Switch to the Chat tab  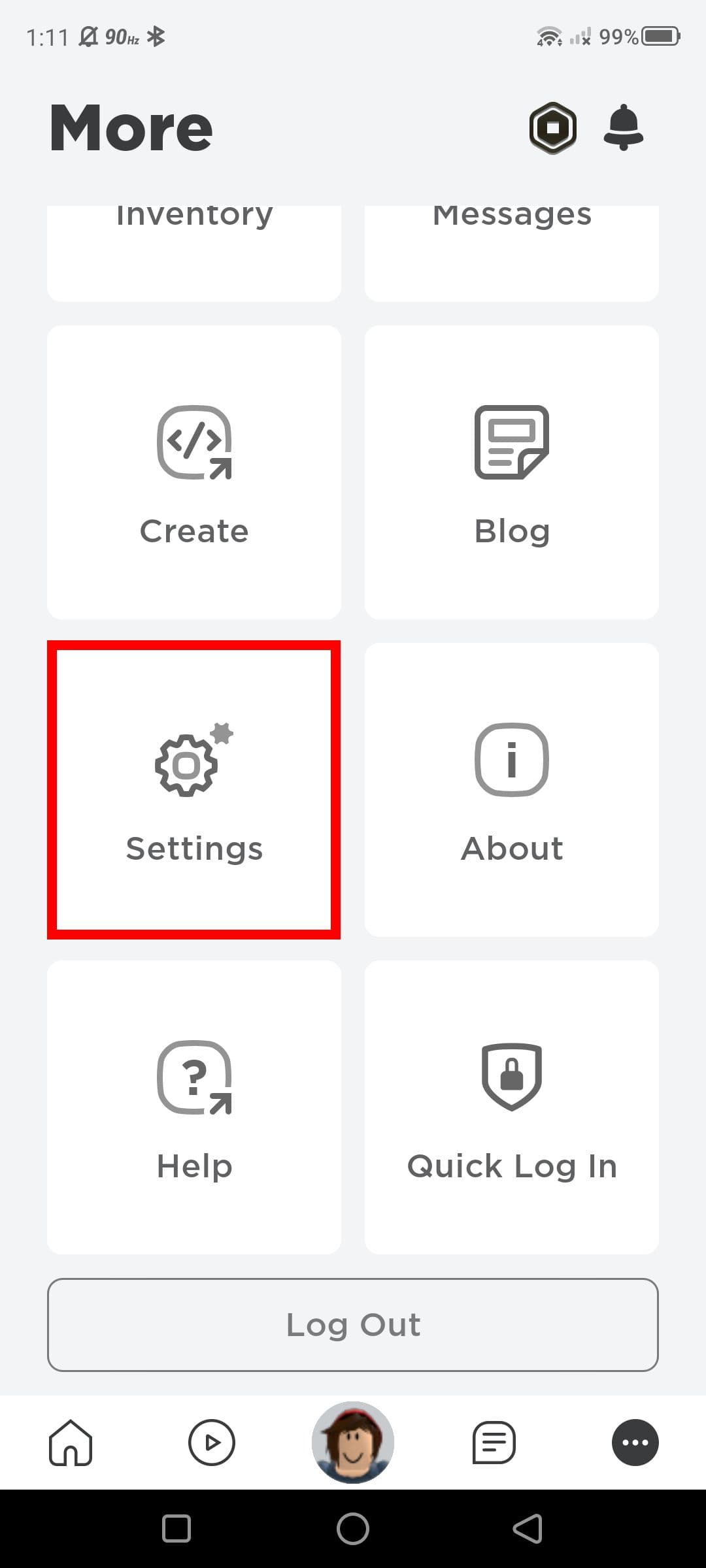click(494, 1443)
